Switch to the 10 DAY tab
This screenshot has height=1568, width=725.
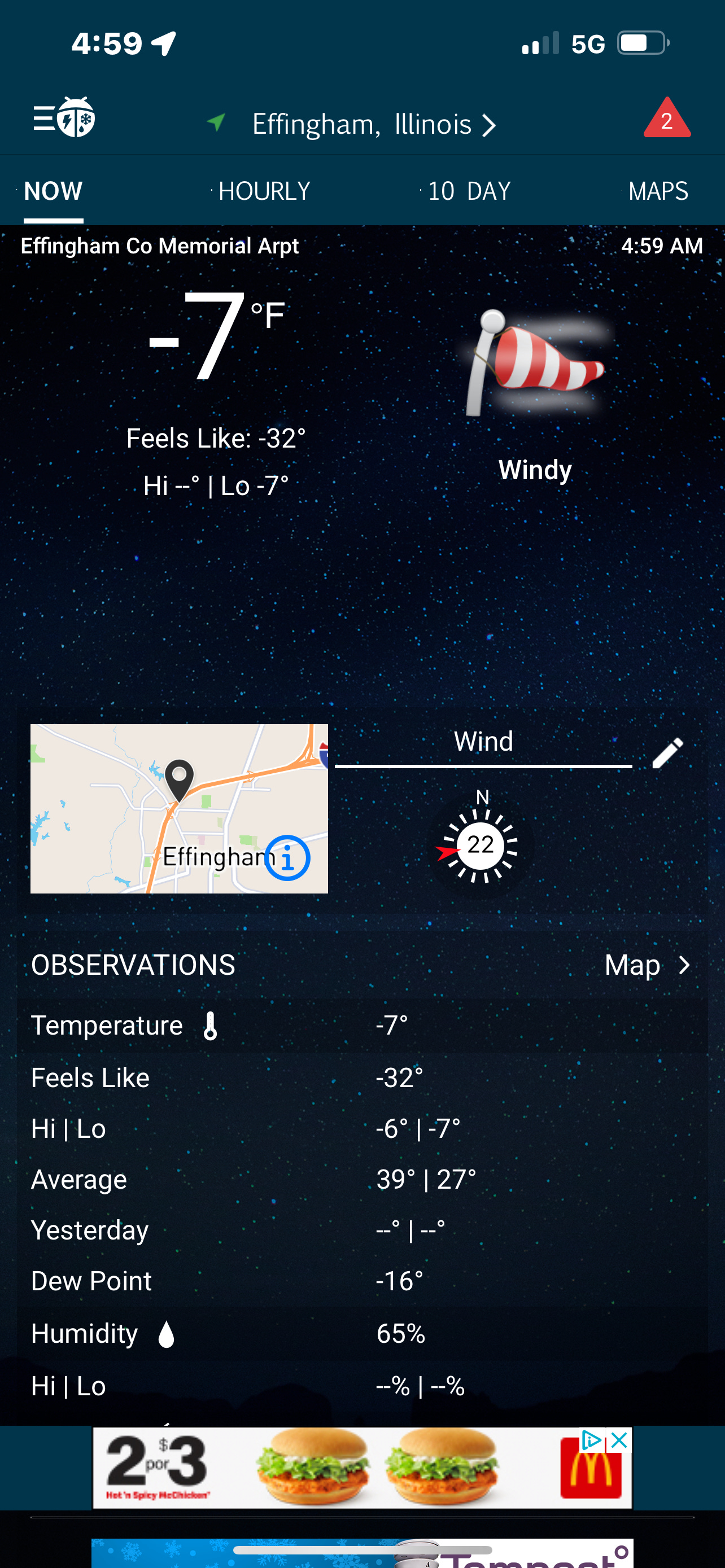(469, 191)
